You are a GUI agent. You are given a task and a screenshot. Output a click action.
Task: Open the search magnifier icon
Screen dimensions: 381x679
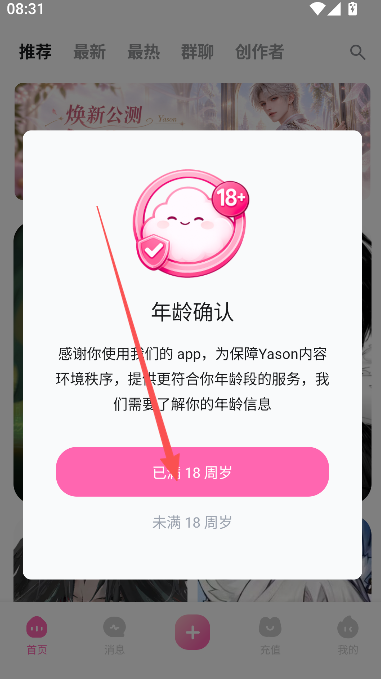[x=358, y=52]
